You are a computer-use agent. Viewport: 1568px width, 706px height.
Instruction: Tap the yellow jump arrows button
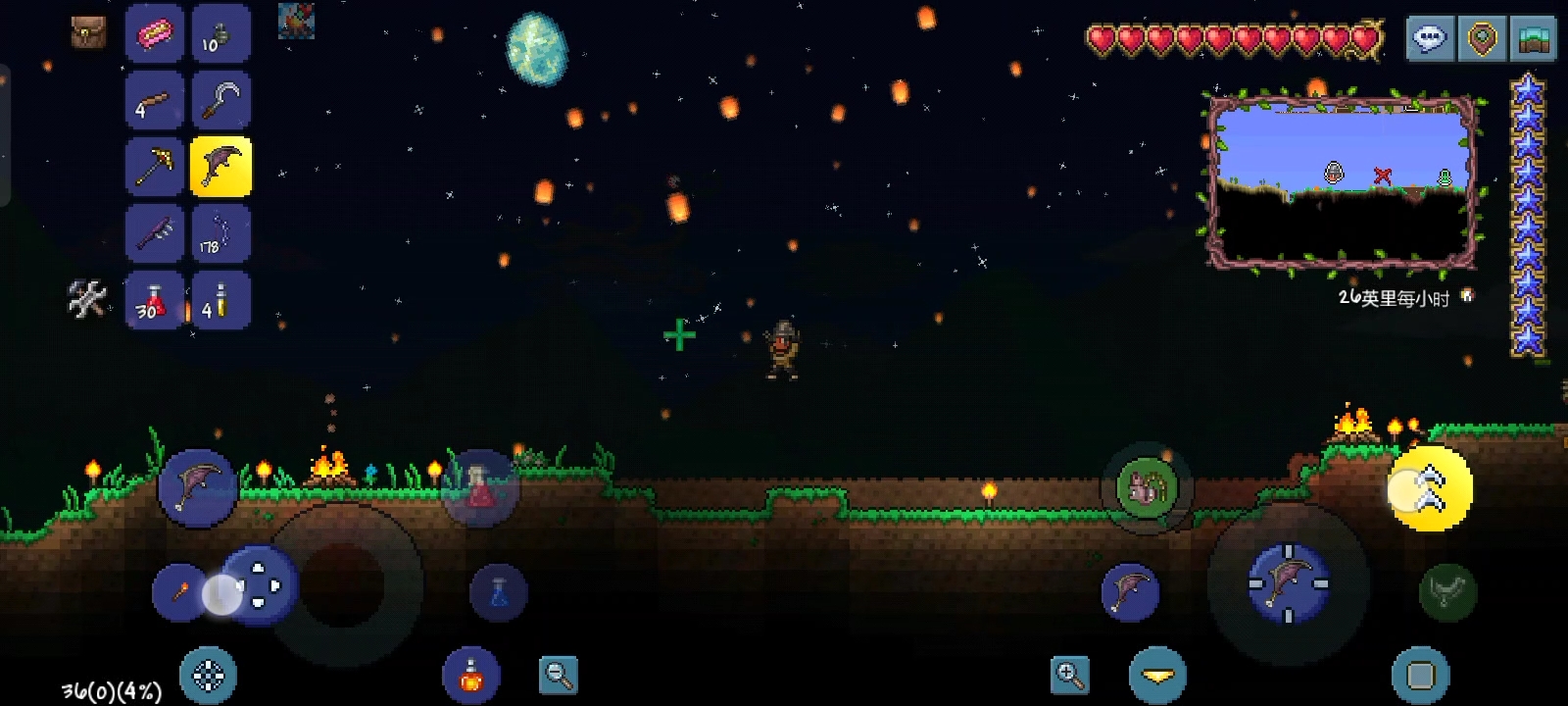1431,488
